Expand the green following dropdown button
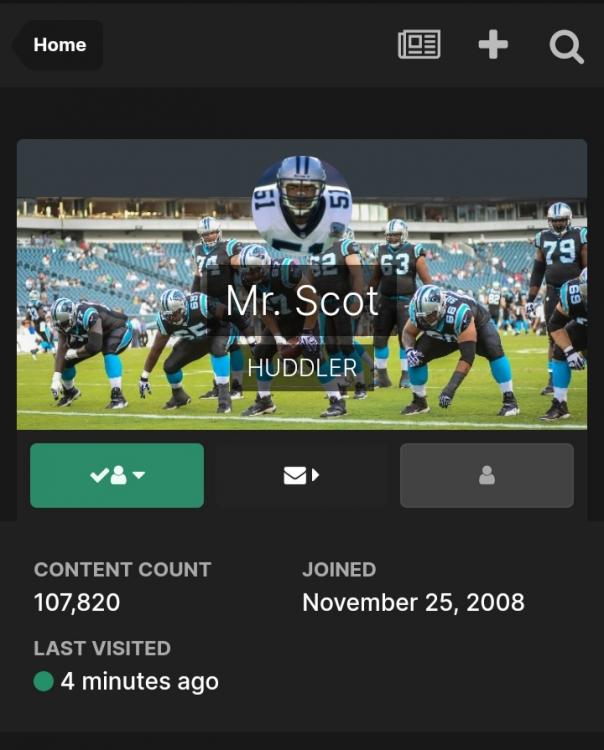604x750 pixels. [117, 476]
